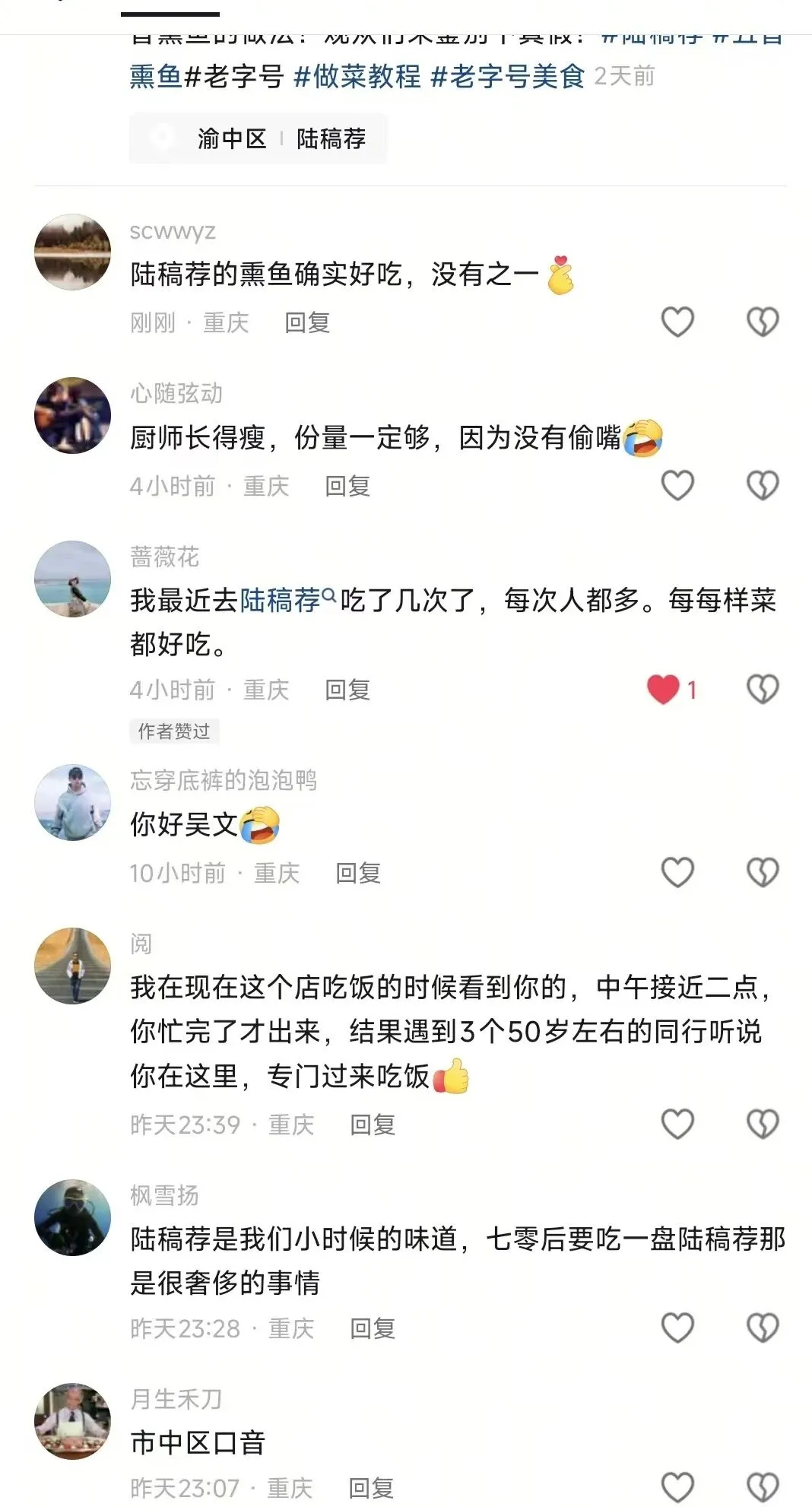Dislike scwwyz's comment

click(762, 322)
